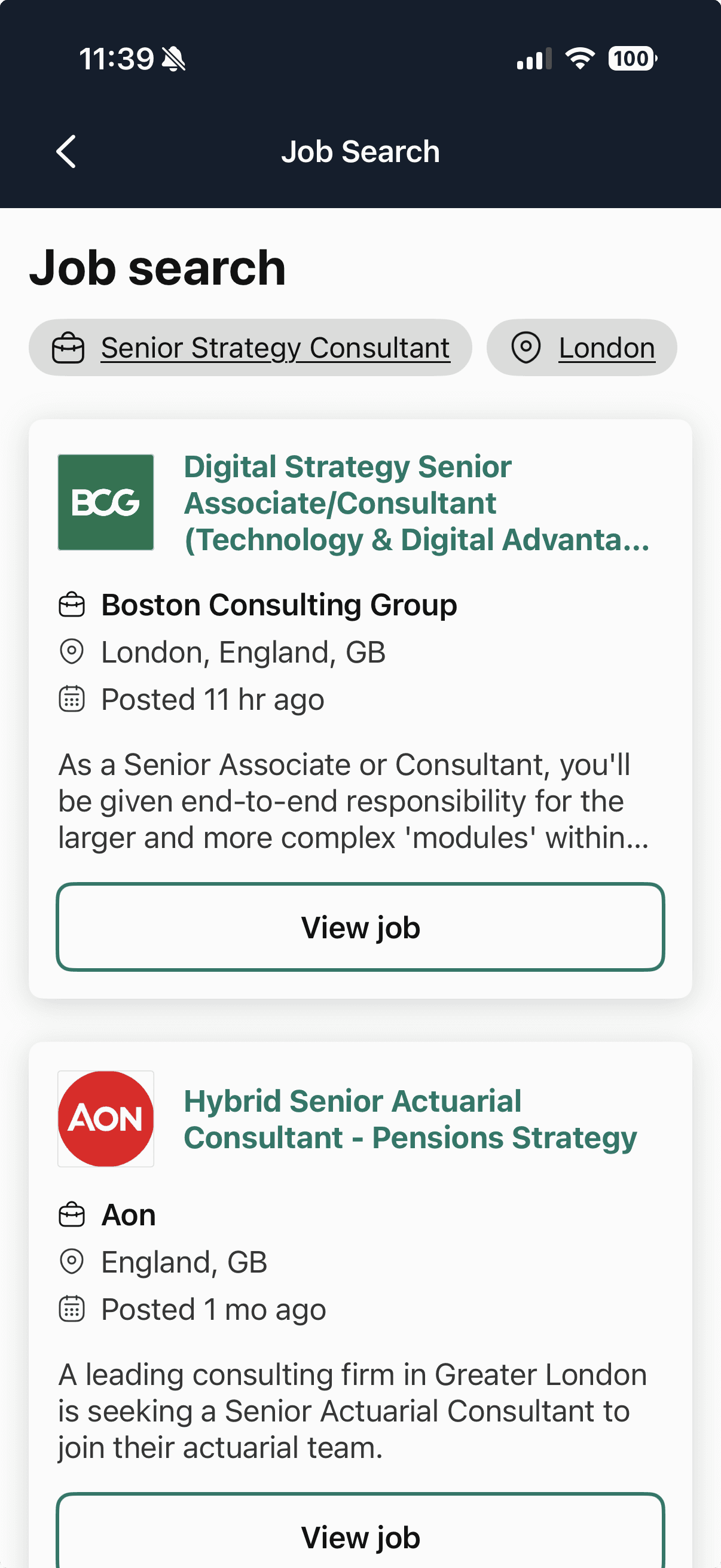Screen dimensions: 721x1568
Task: Select the briefcase icon next to Boston Consulting Group
Action: tap(72, 604)
